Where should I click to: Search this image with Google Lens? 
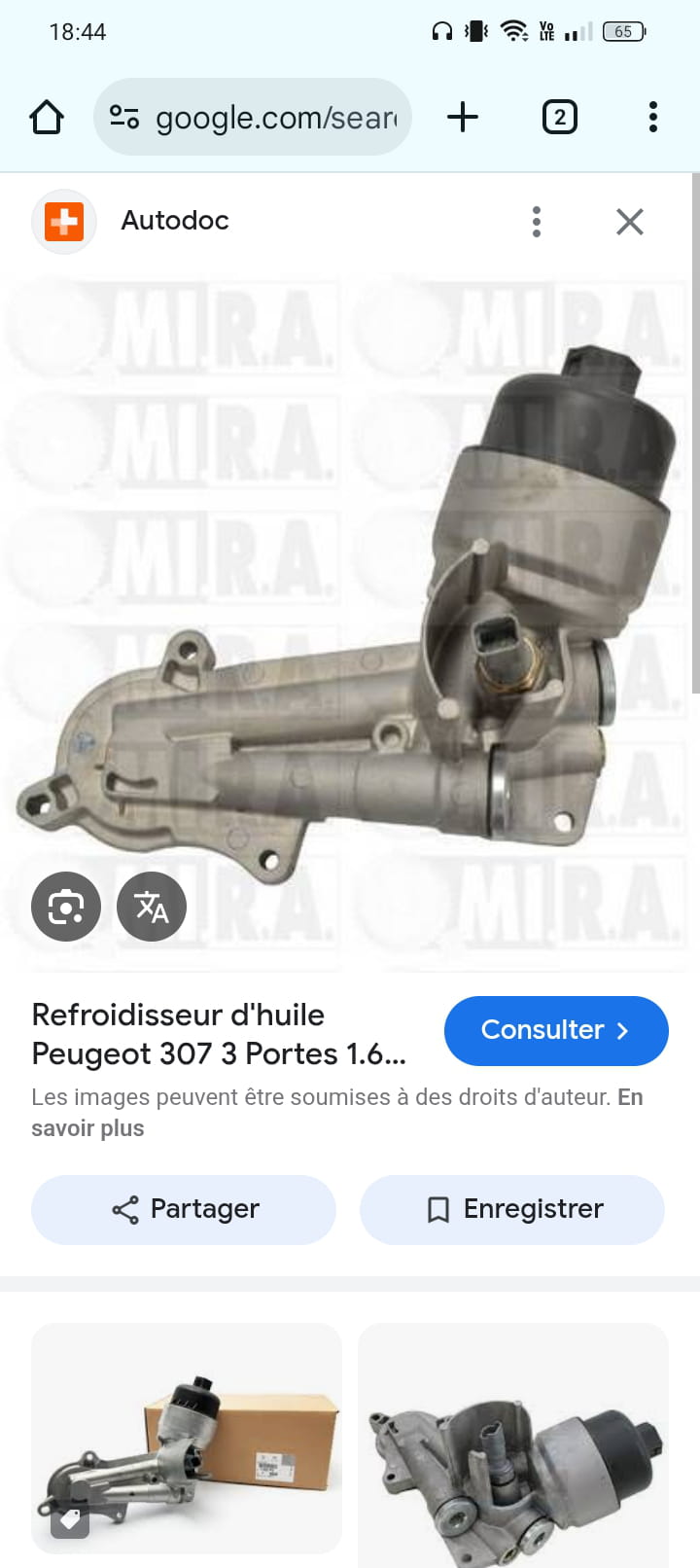[x=66, y=907]
